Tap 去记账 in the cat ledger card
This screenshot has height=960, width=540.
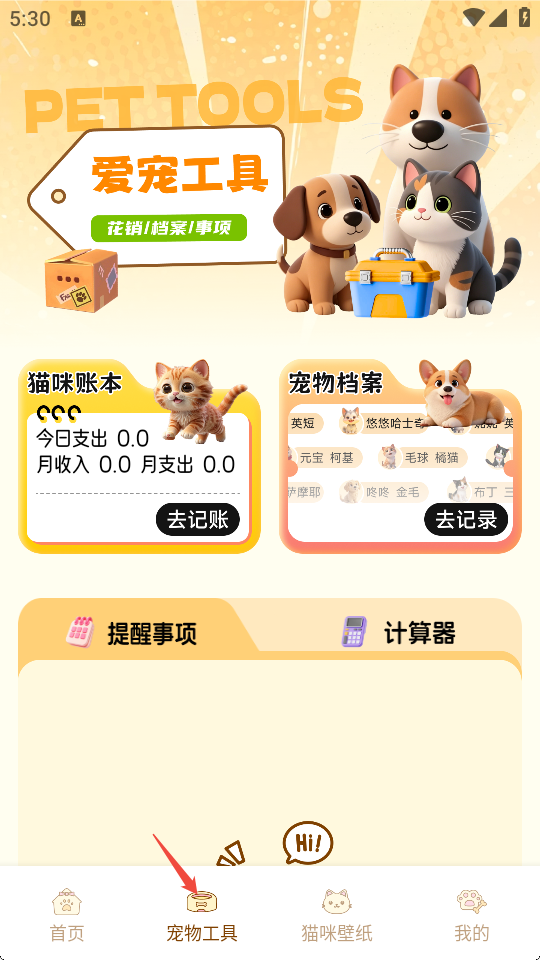tap(198, 520)
